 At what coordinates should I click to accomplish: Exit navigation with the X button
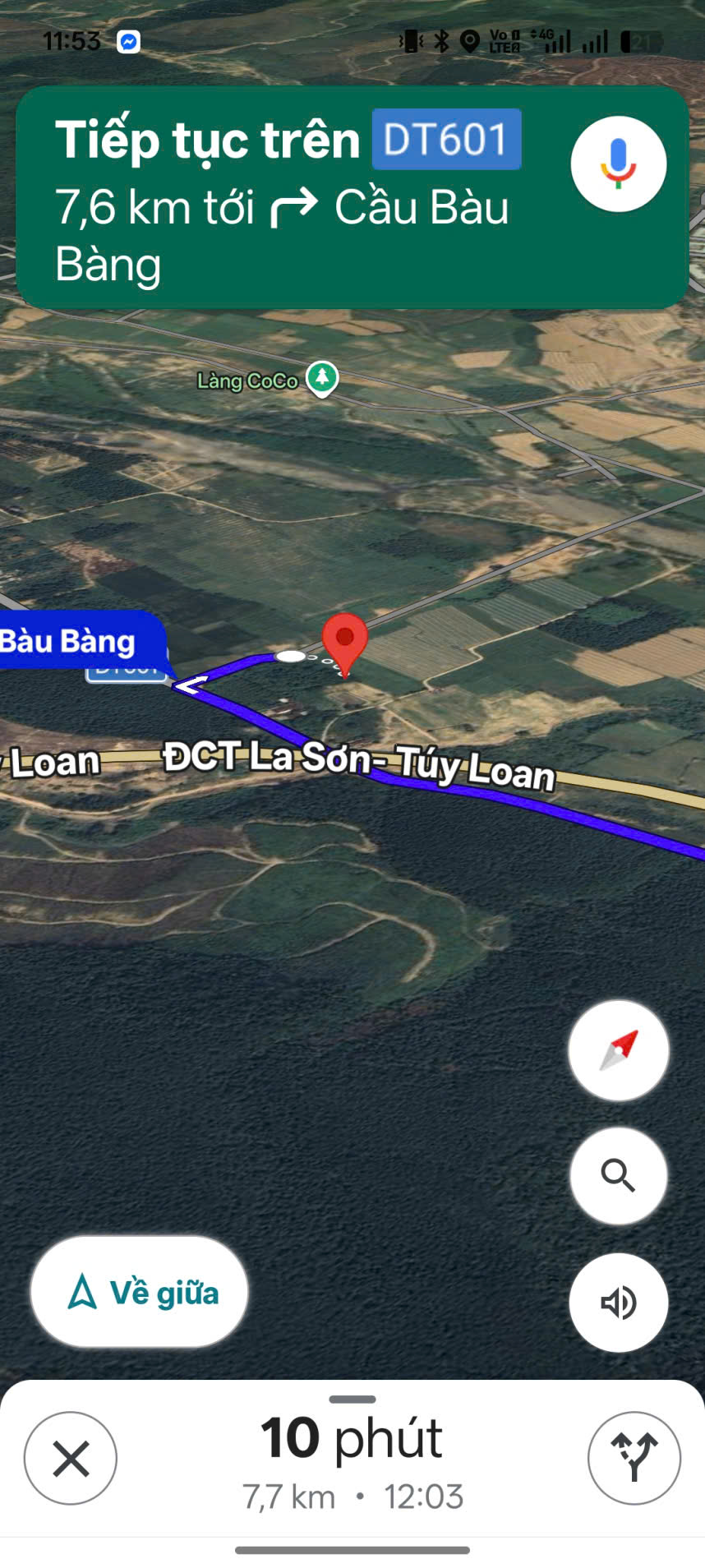71,1459
